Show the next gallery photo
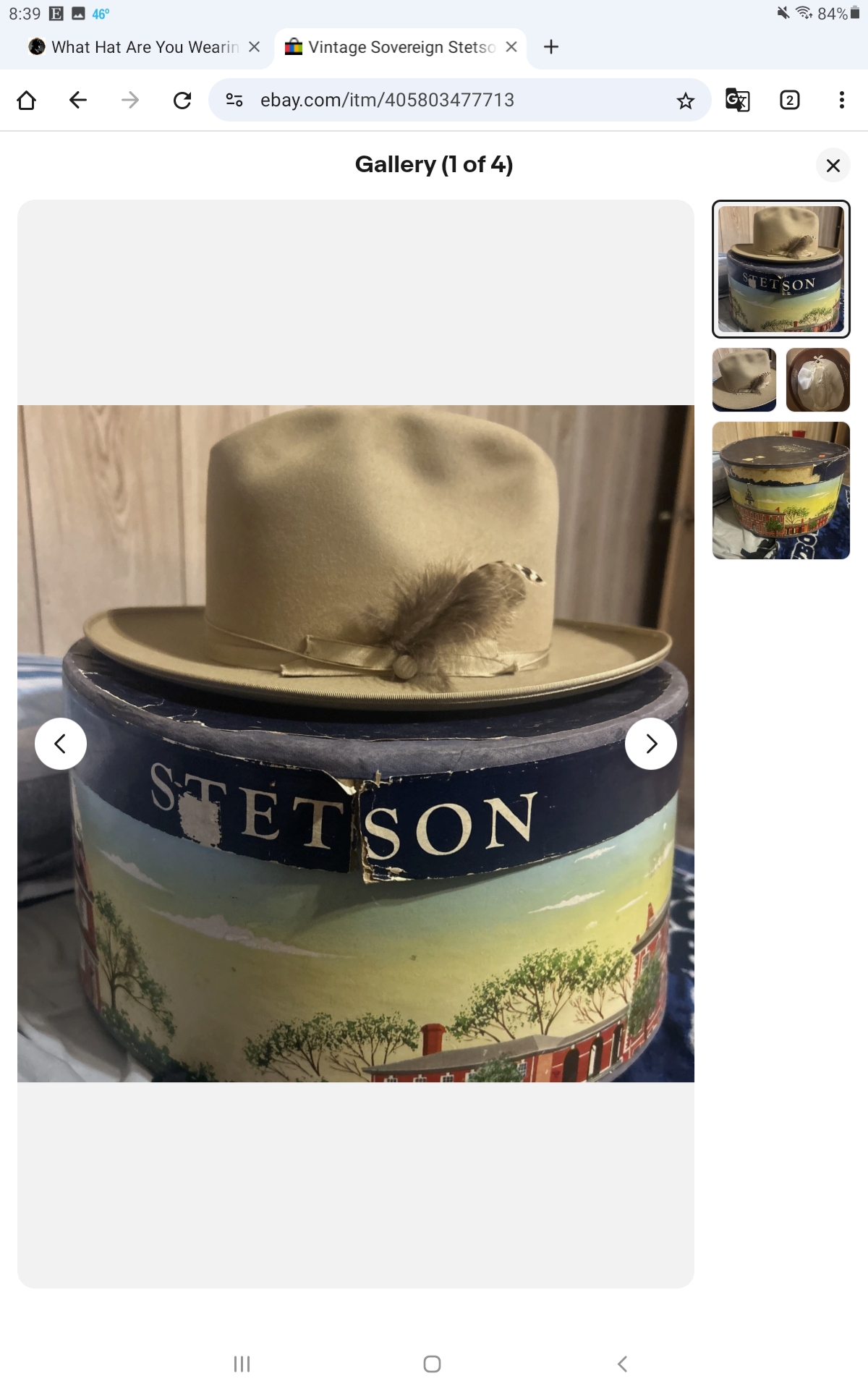Viewport: 868px width, 1389px height. click(651, 744)
